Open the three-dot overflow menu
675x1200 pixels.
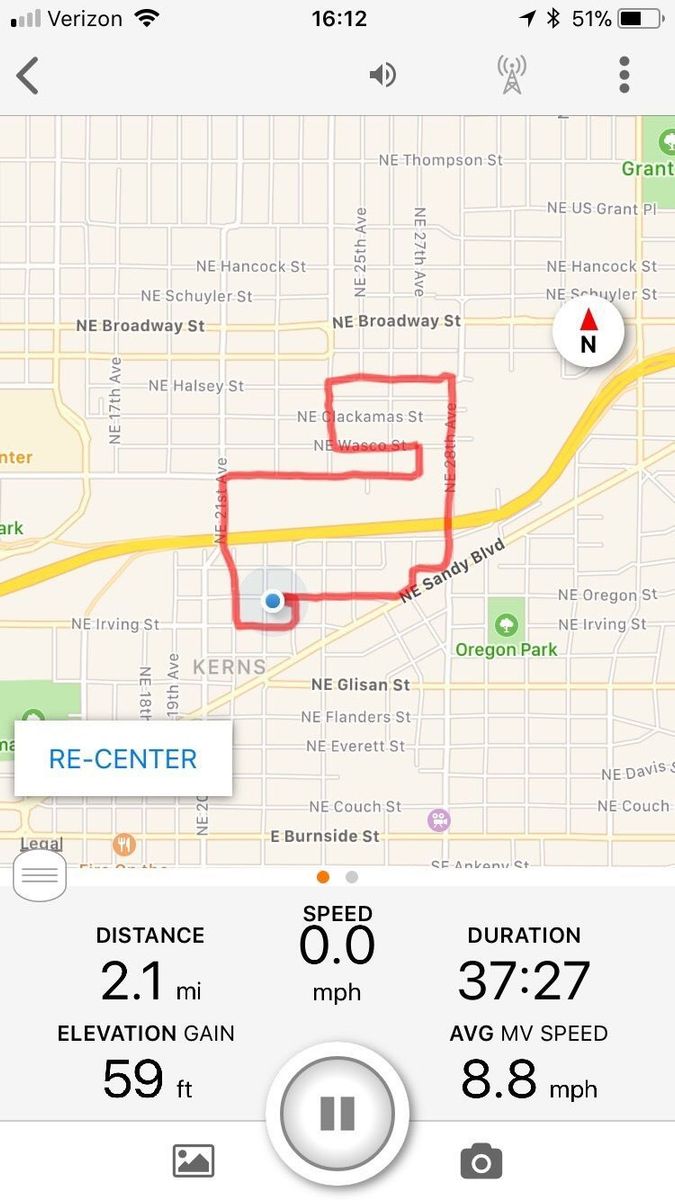624,75
